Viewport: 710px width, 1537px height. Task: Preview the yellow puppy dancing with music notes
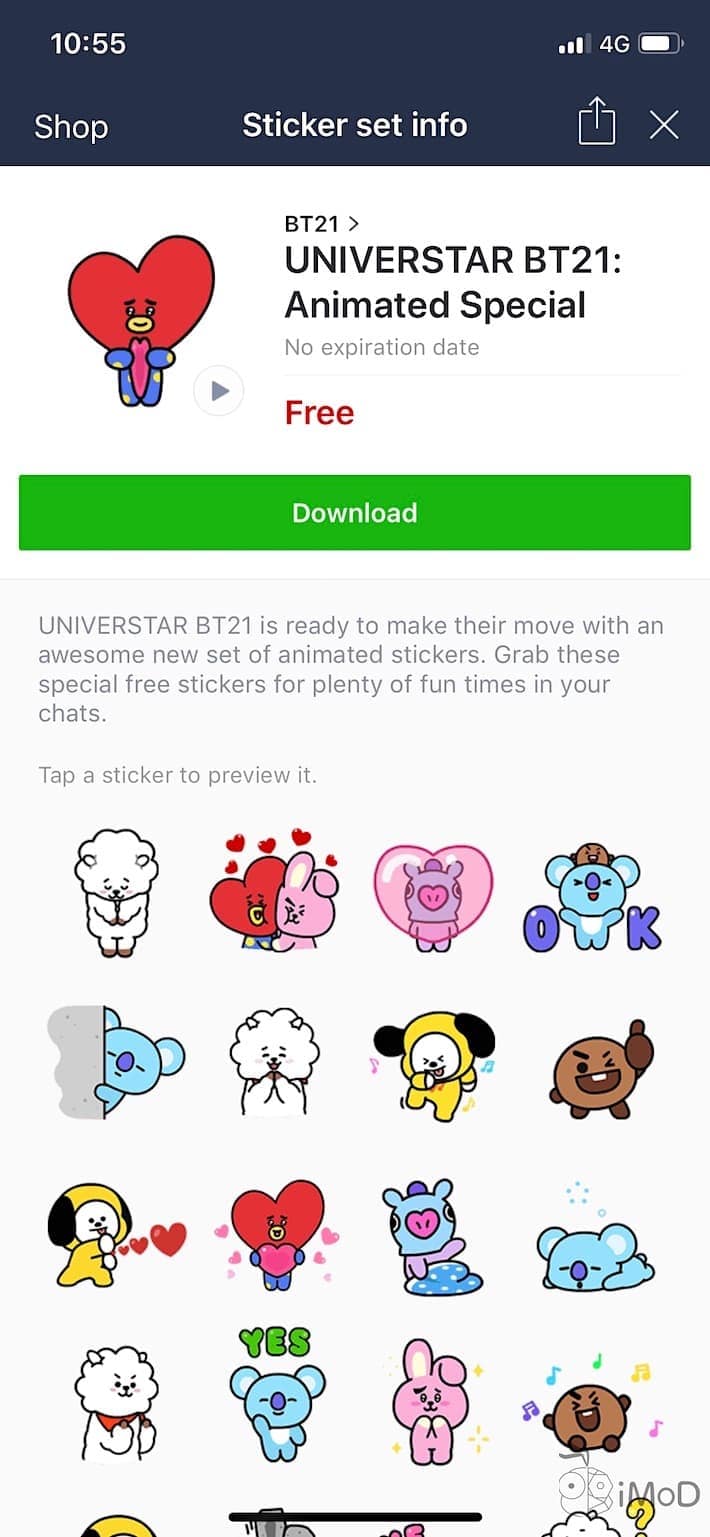(435, 1064)
